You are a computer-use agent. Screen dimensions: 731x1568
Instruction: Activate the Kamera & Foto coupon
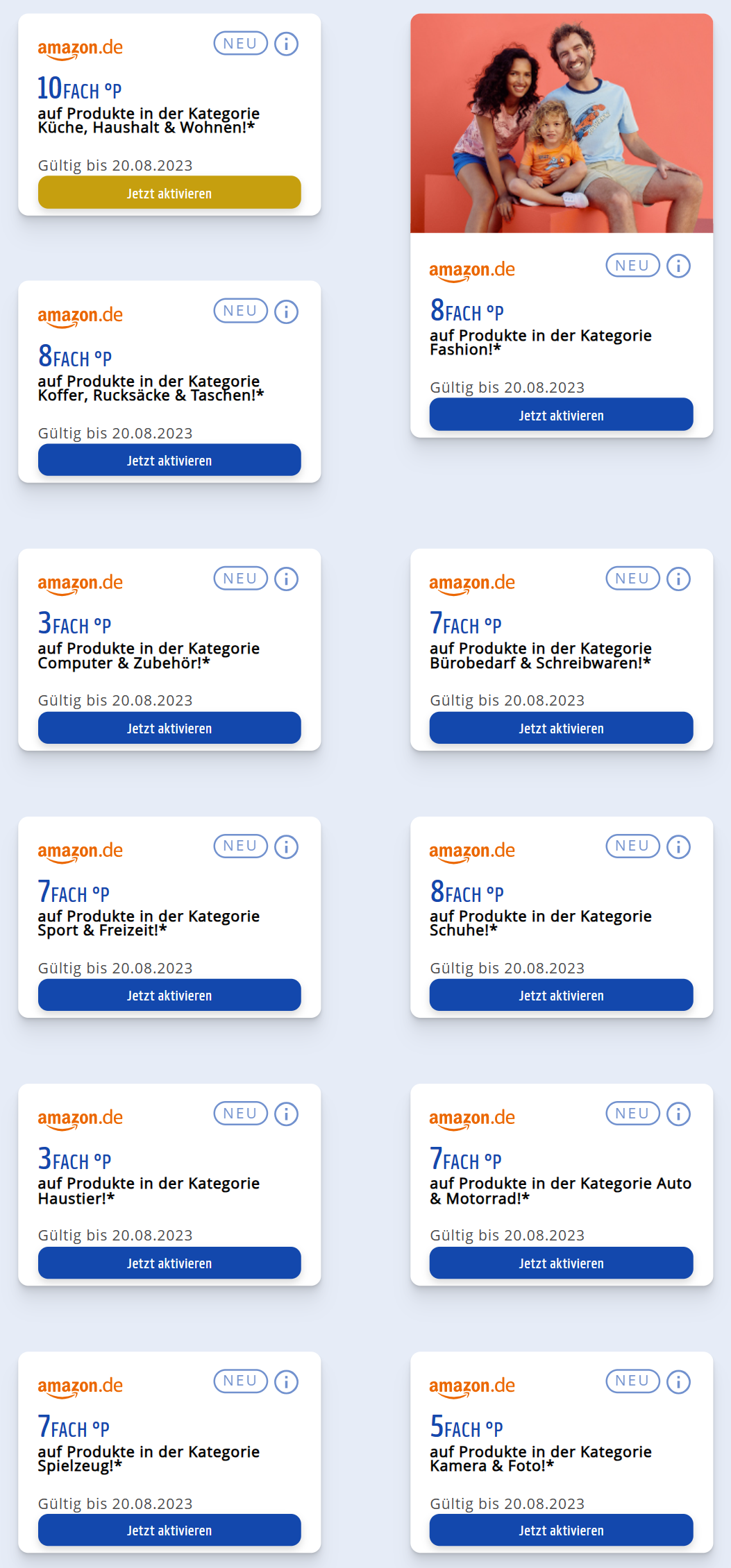click(561, 1530)
